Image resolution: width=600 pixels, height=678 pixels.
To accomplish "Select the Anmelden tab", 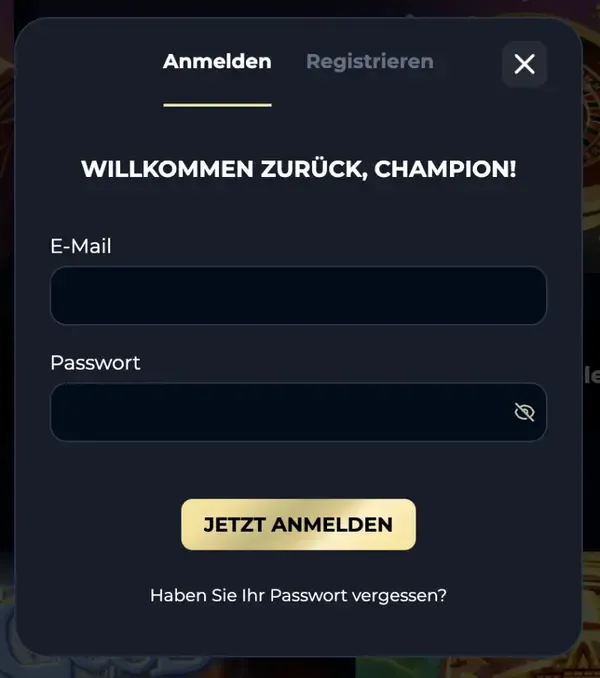I will point(217,61).
